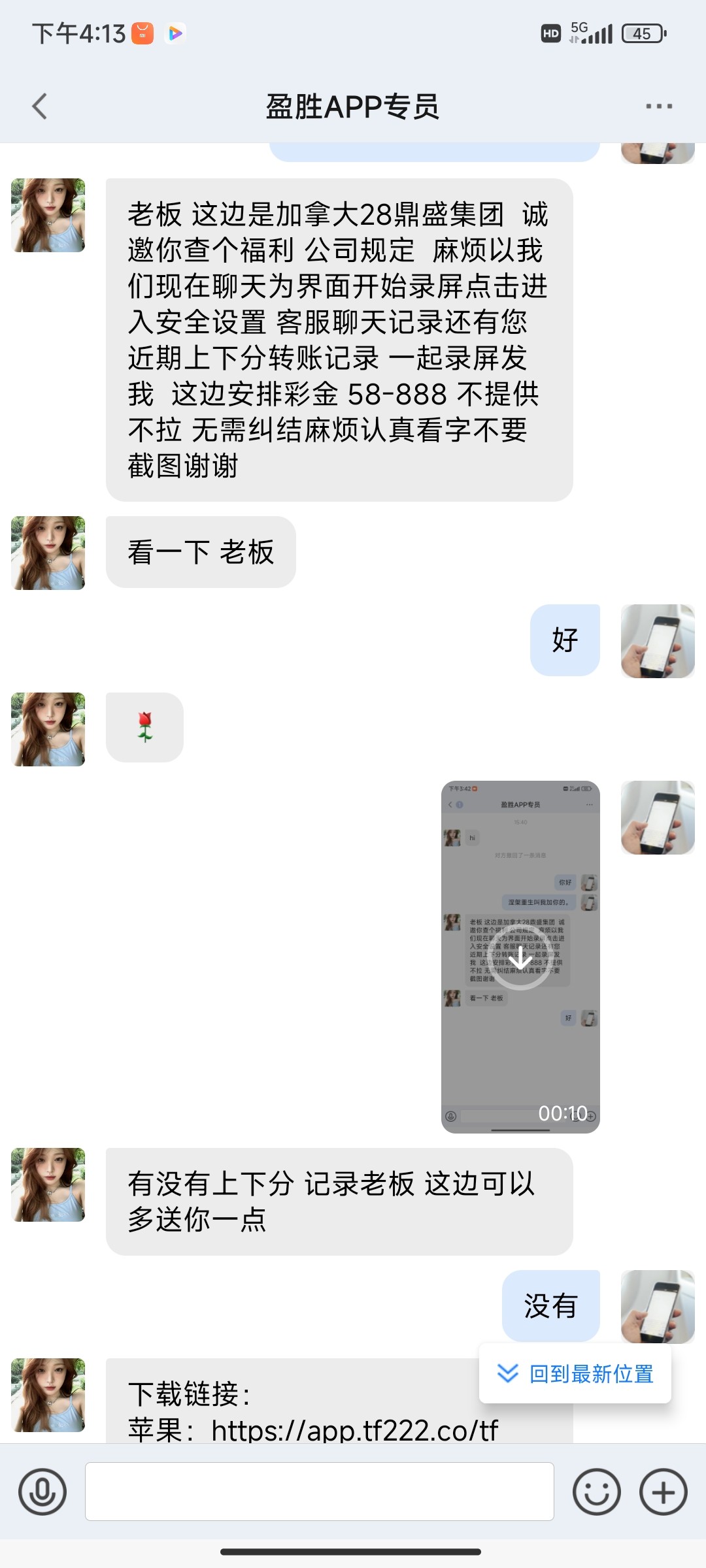
Task: Open my avatar next to 没有
Action: [657, 1307]
